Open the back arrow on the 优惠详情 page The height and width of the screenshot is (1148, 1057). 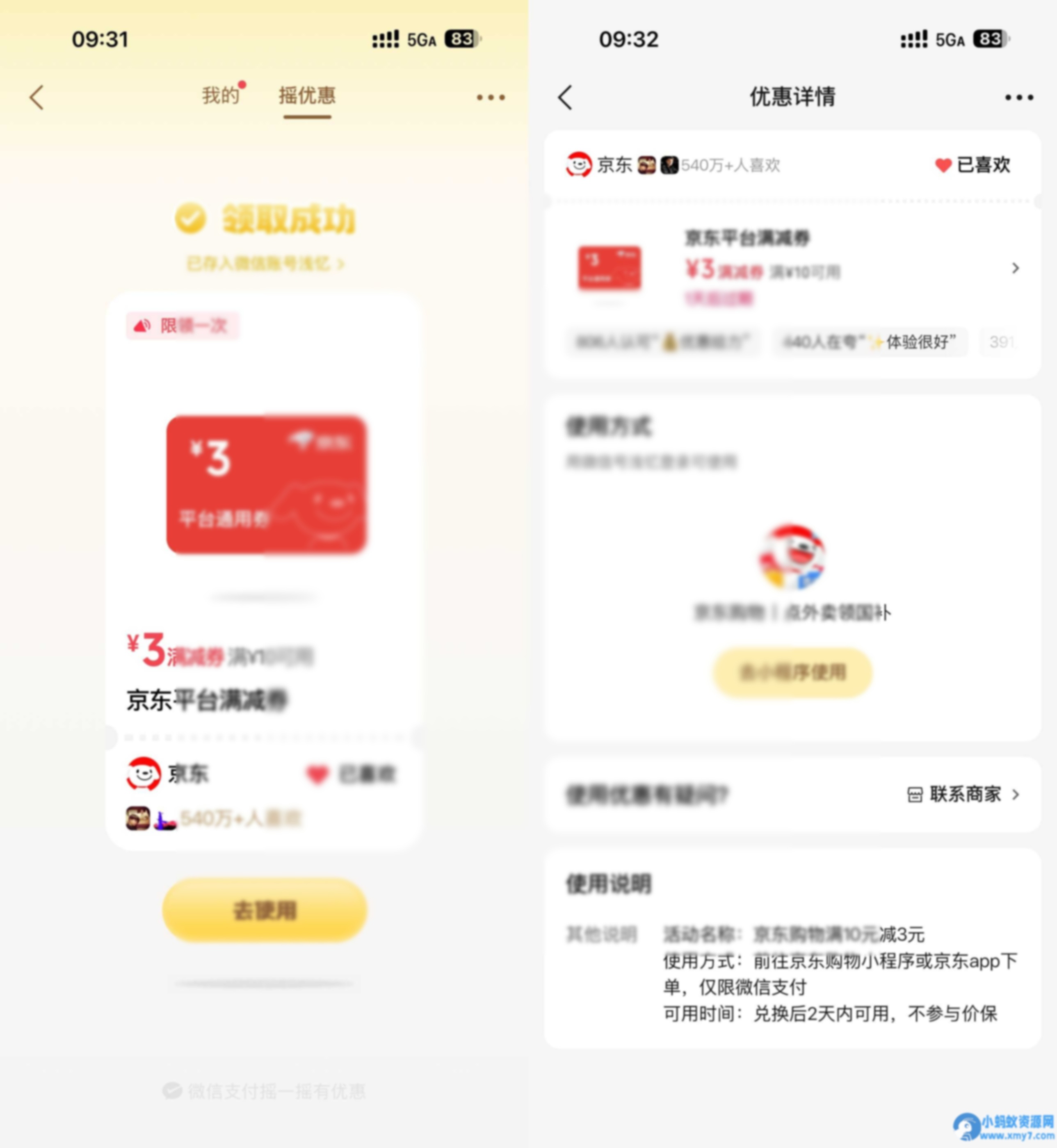coord(565,97)
